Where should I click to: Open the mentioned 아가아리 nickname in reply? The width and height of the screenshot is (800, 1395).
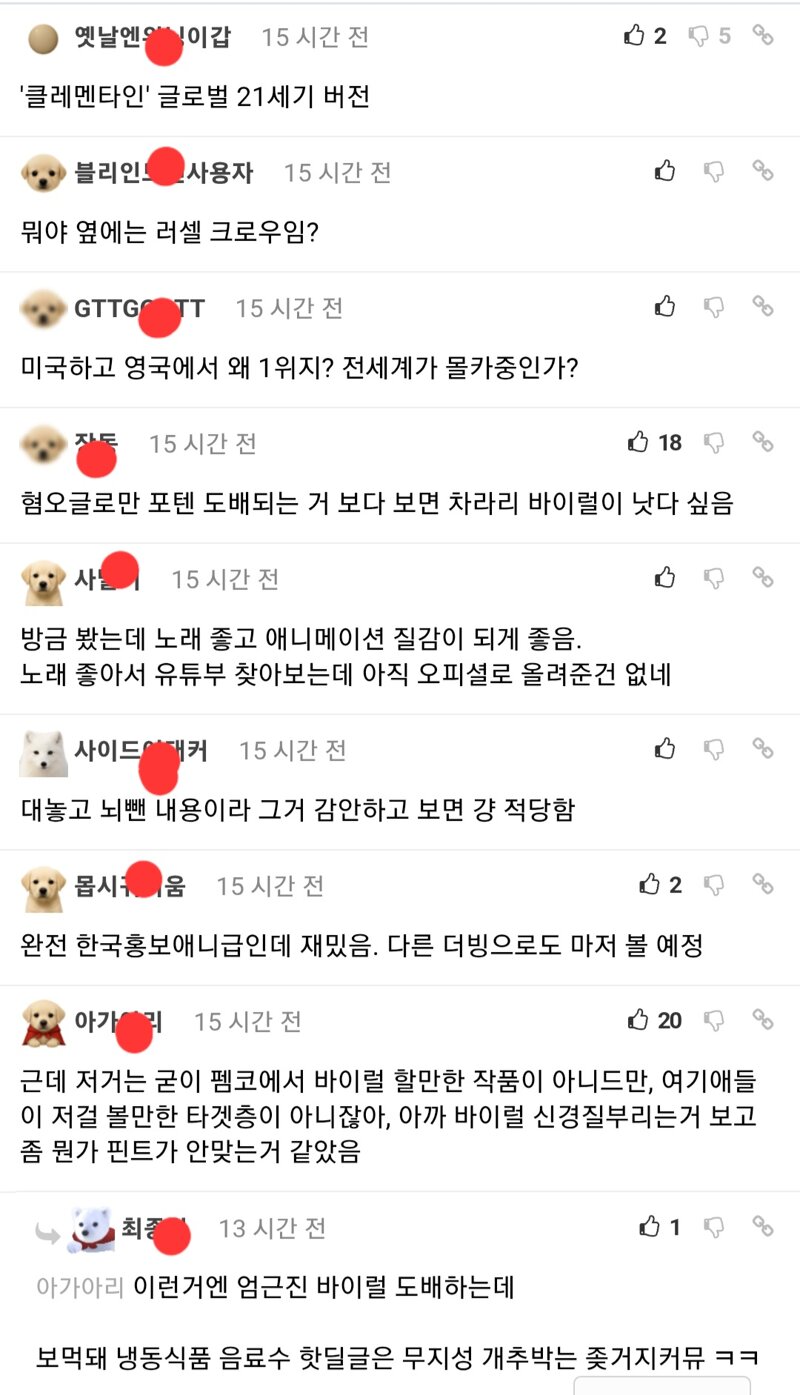click(x=81, y=1287)
